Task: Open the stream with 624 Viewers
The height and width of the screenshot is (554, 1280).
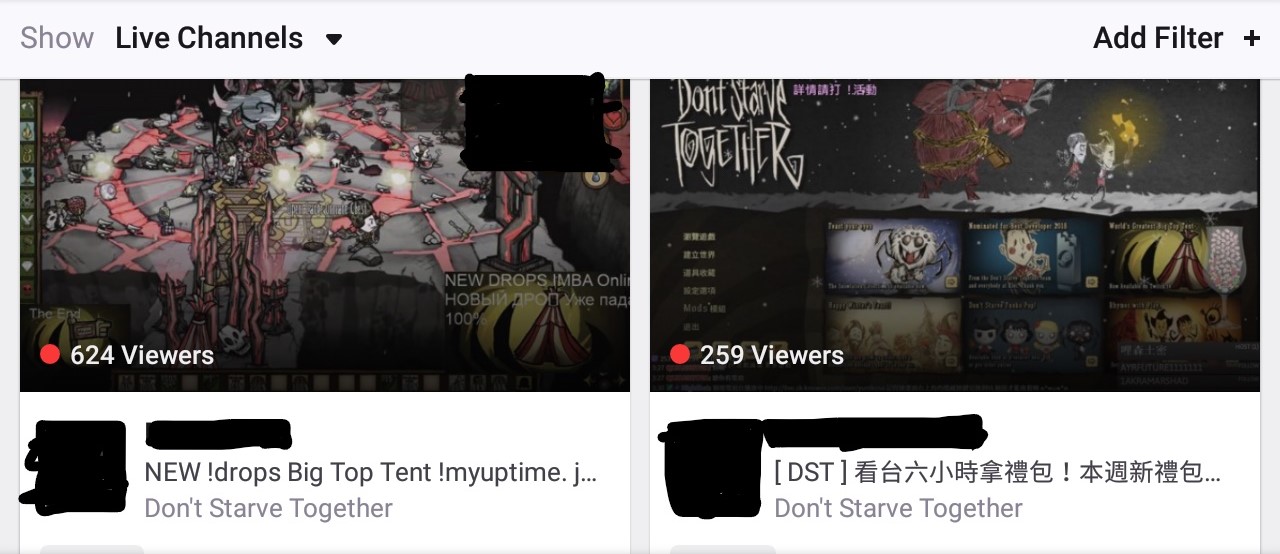Action: click(325, 235)
